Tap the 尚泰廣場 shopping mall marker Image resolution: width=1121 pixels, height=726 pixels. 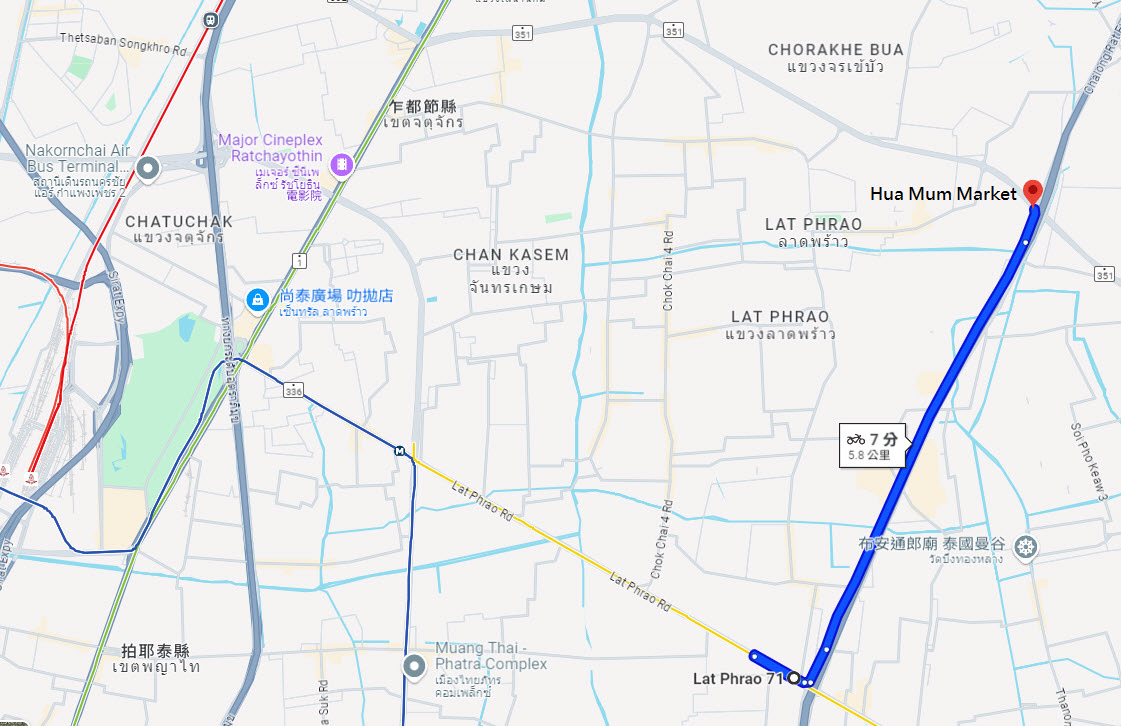coord(257,299)
